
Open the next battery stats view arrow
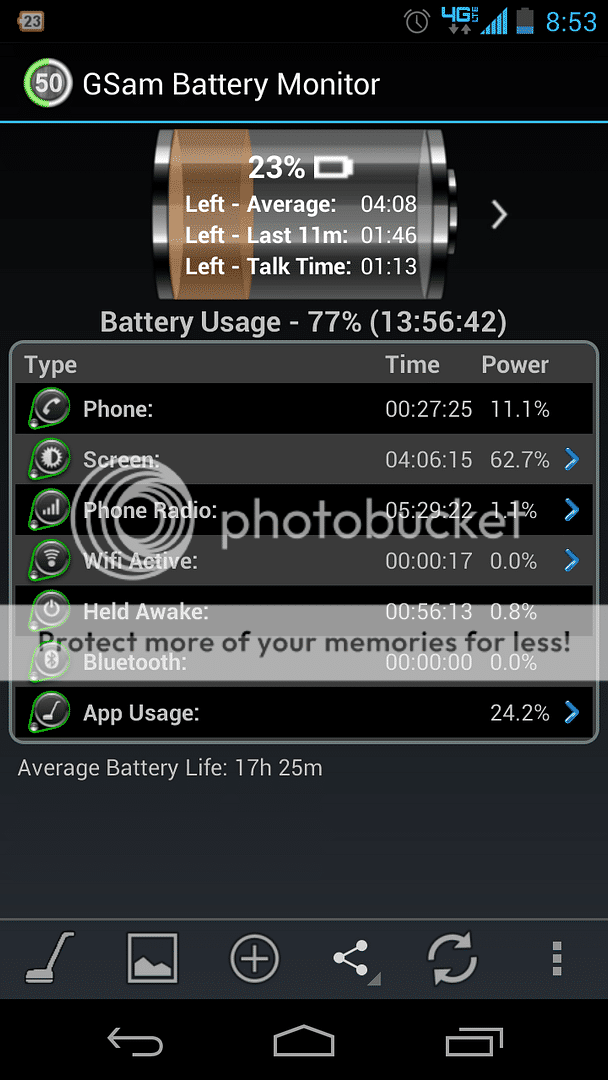[x=499, y=214]
